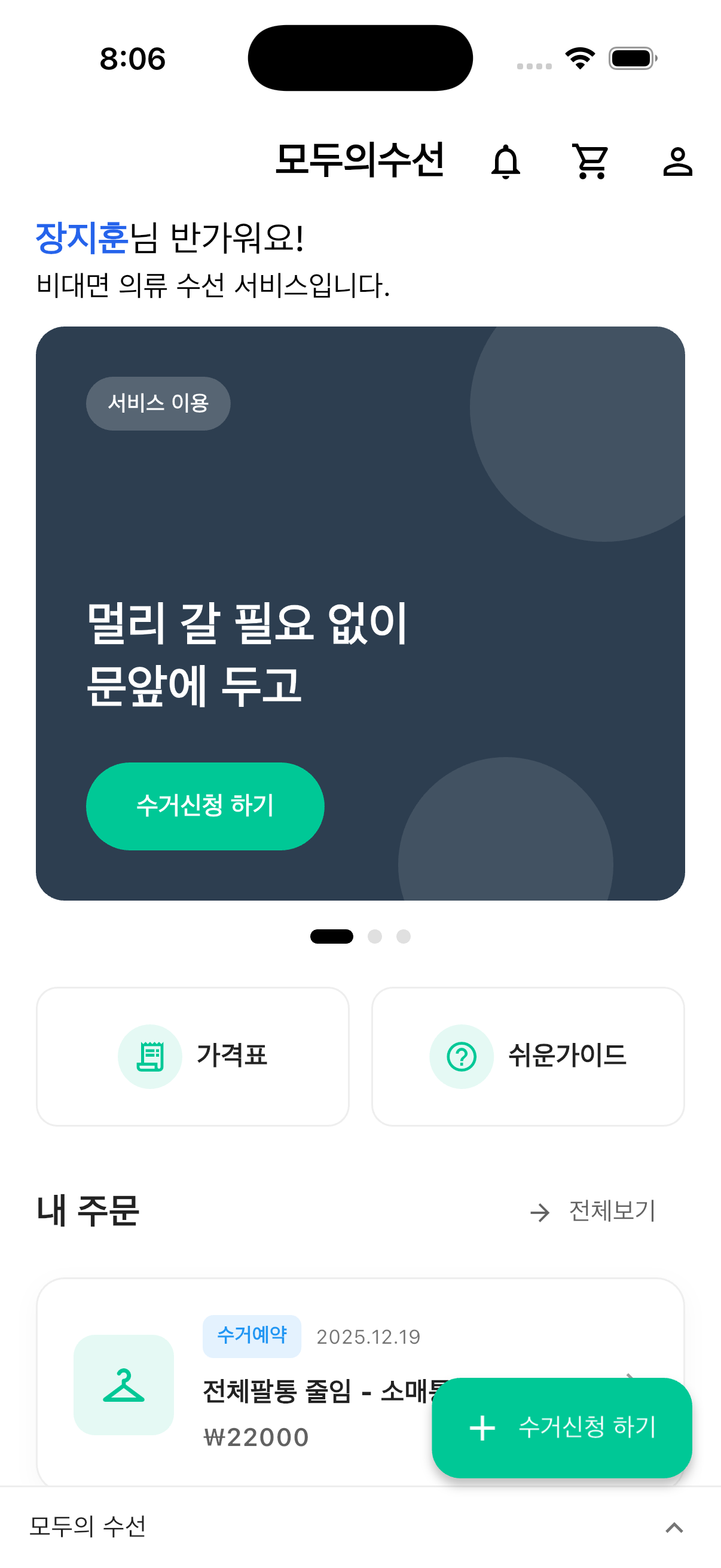
Task: Open the shopping cart icon
Action: pos(591,162)
